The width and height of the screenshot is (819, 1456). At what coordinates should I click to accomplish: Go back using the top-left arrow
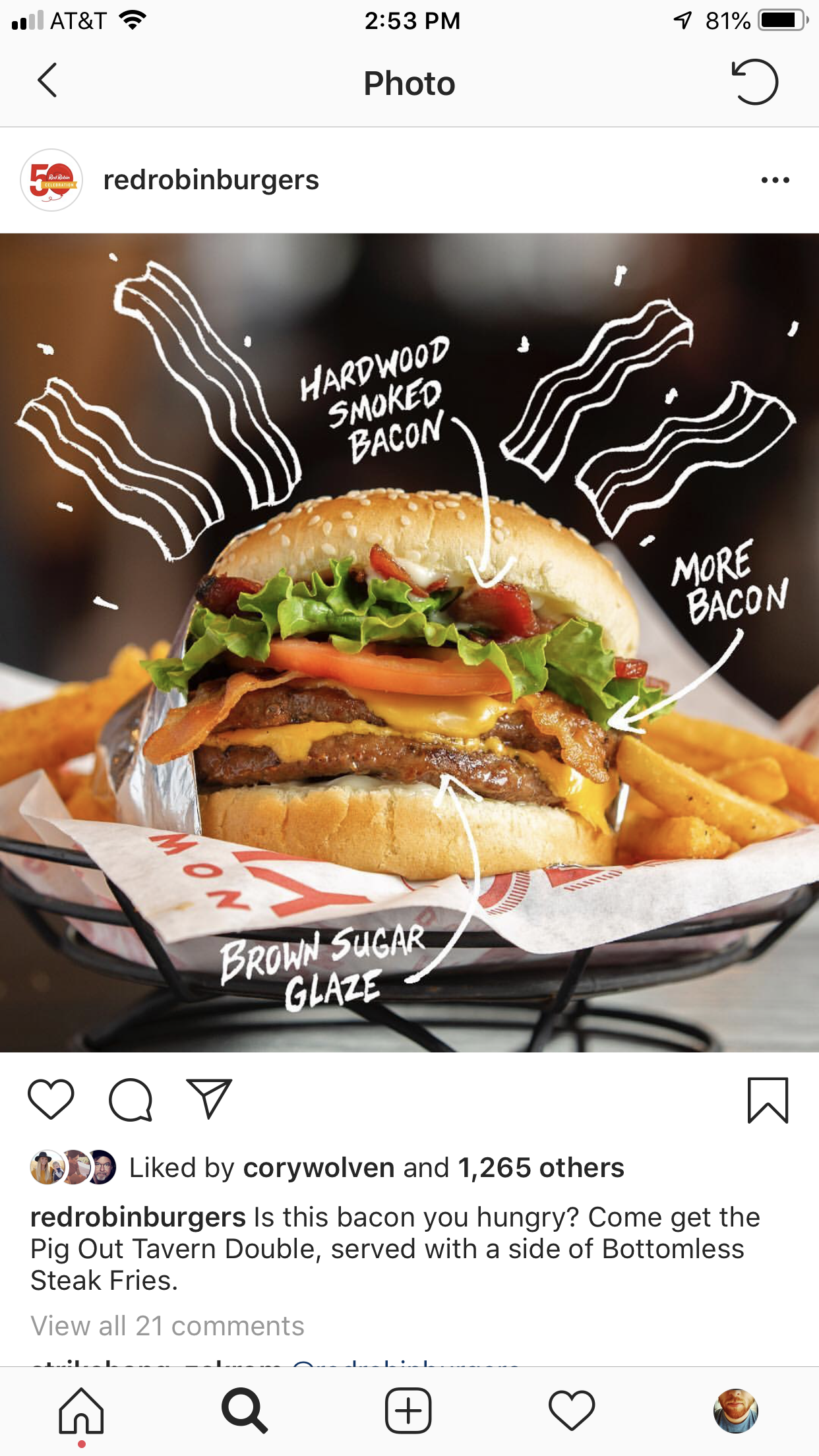click(47, 80)
